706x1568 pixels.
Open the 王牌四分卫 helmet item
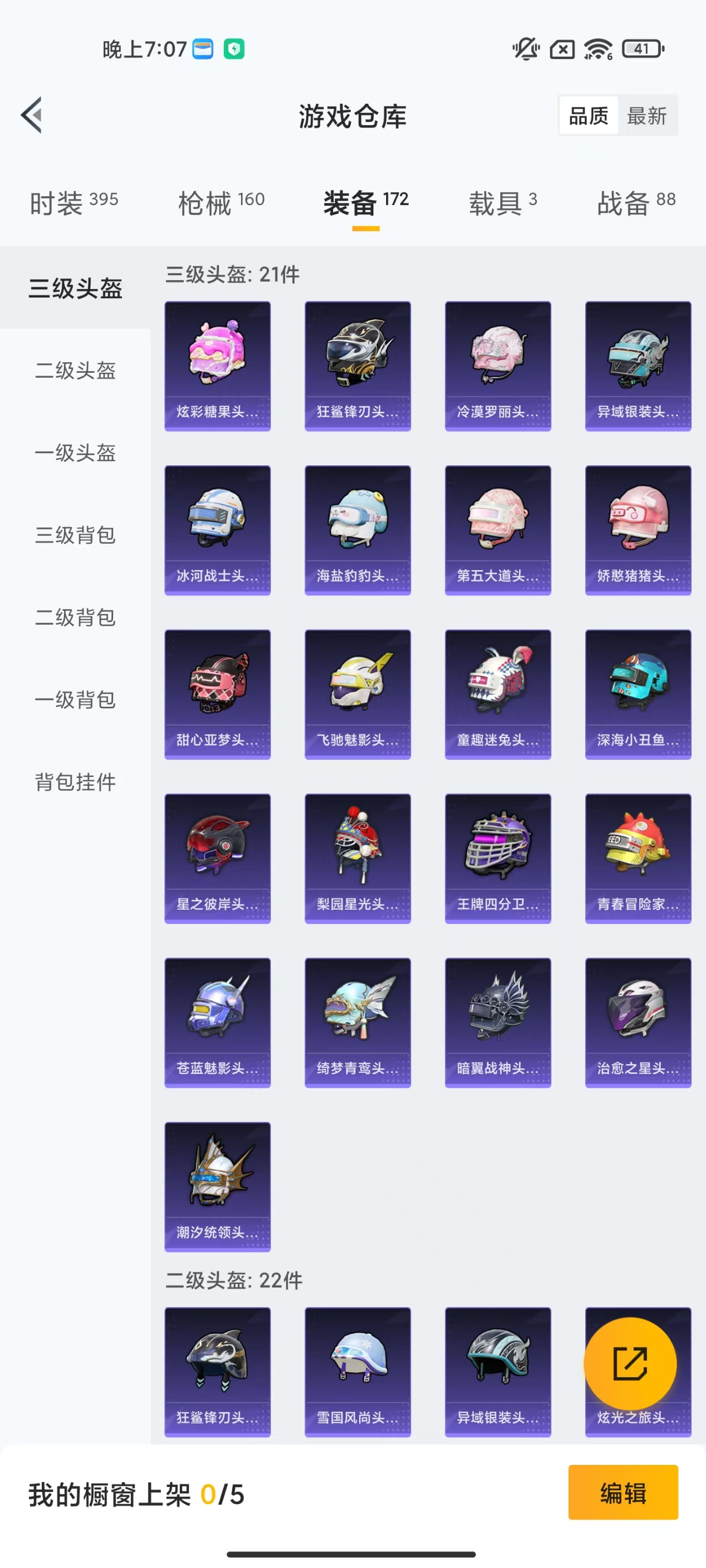498,858
